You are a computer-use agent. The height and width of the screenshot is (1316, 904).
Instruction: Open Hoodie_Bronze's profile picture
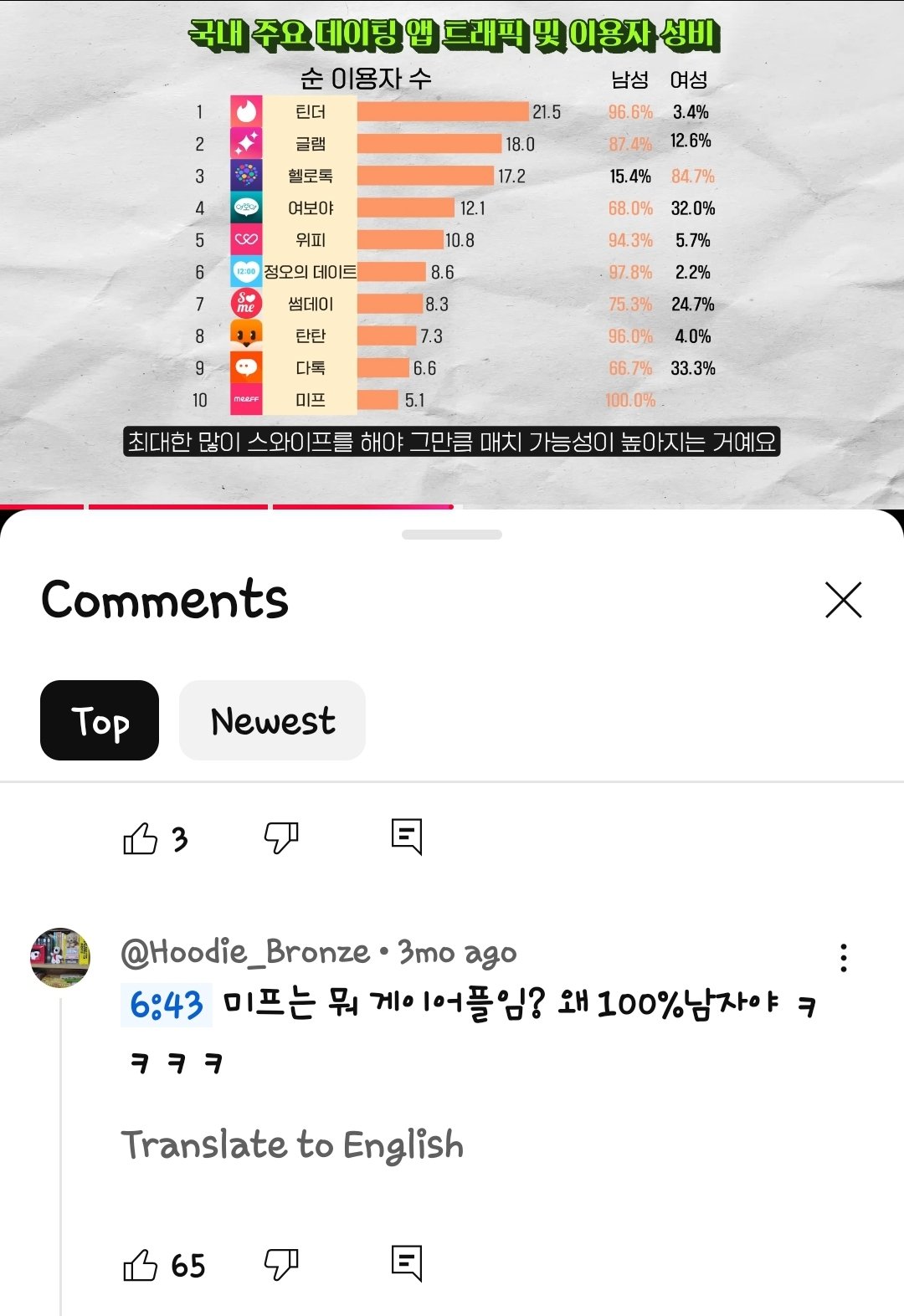pyautogui.click(x=60, y=957)
